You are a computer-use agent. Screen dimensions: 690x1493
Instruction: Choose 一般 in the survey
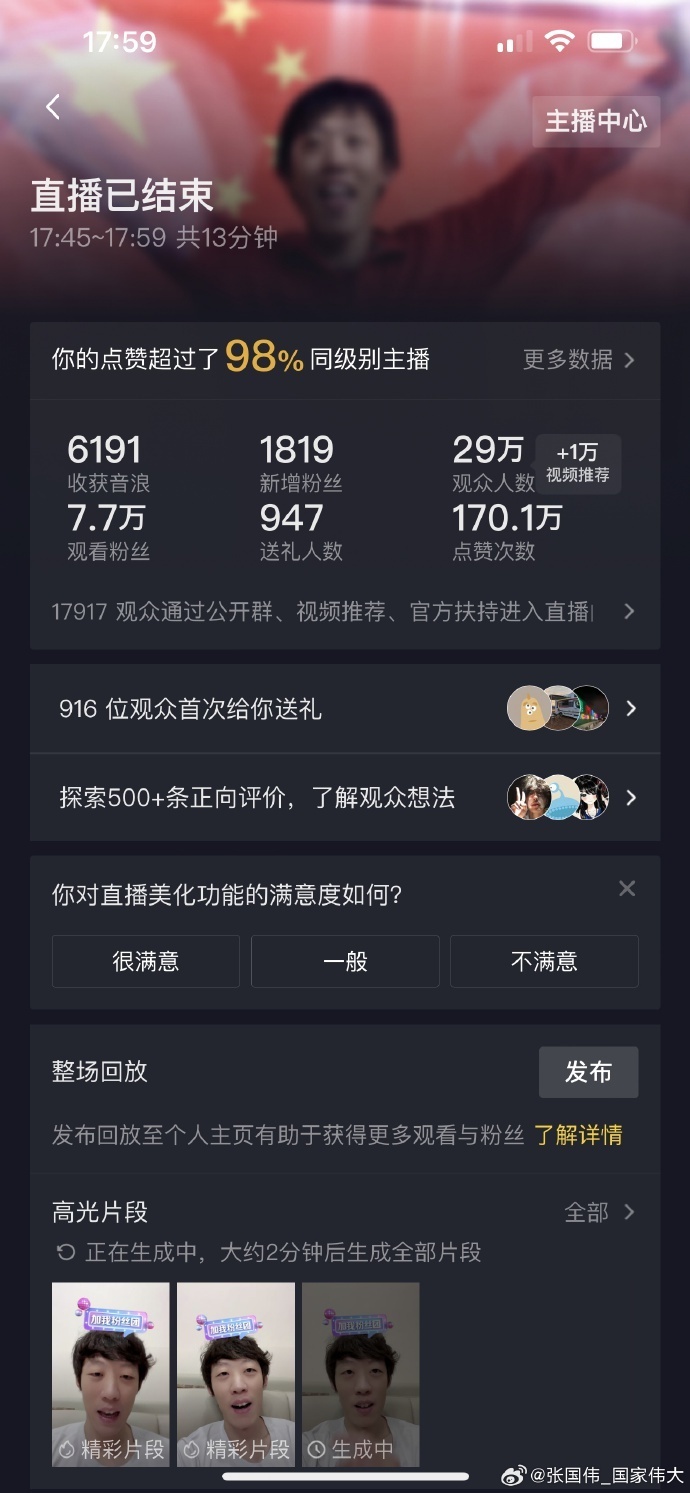[x=345, y=962]
